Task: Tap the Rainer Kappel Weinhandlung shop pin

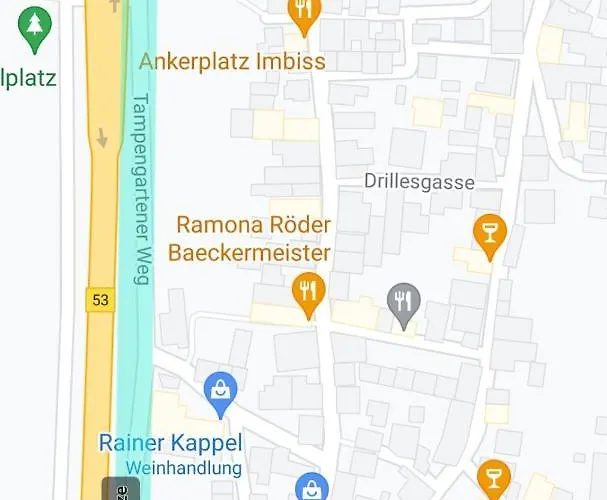Action: (x=218, y=391)
